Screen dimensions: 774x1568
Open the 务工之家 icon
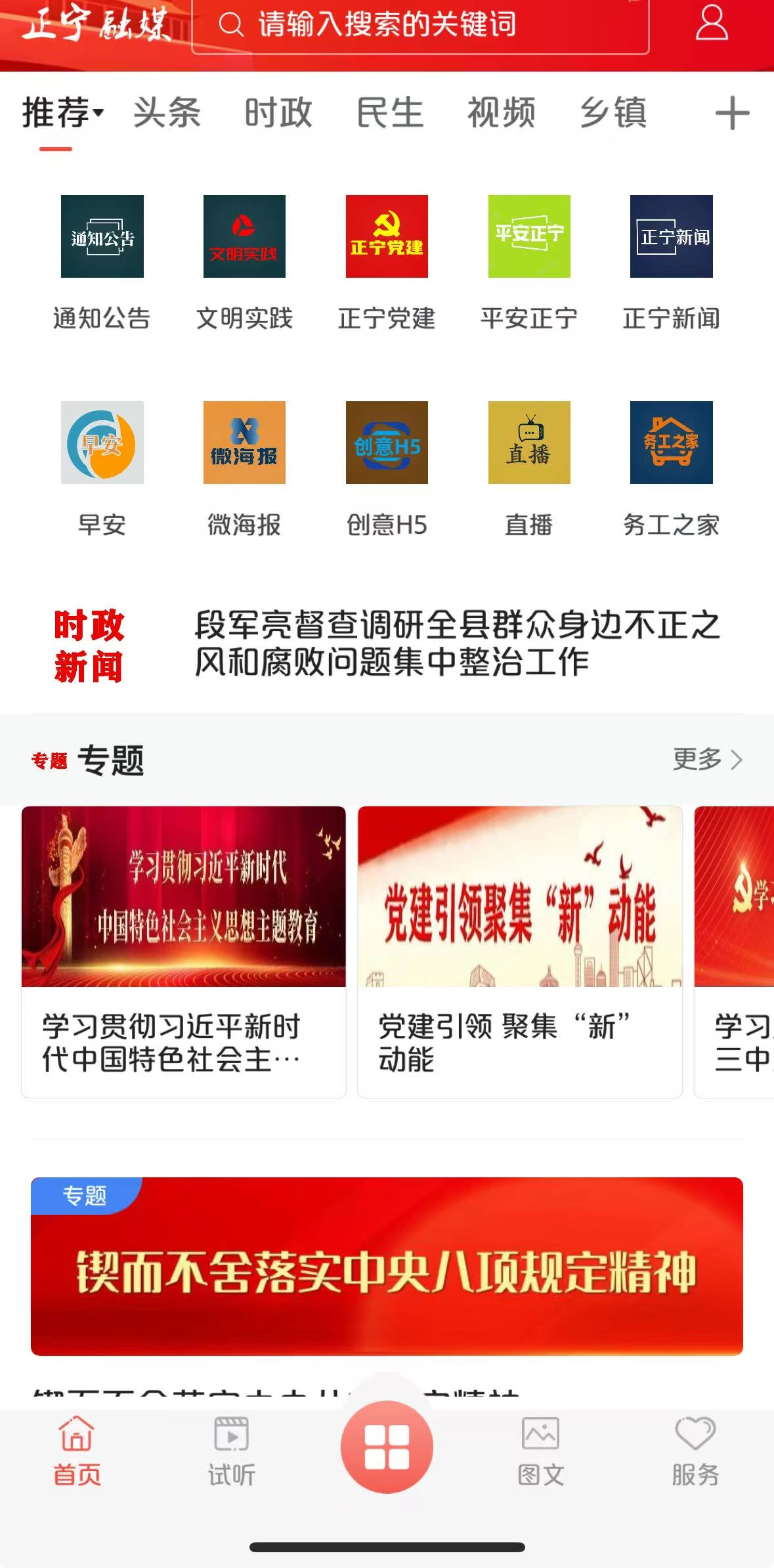[x=670, y=443]
